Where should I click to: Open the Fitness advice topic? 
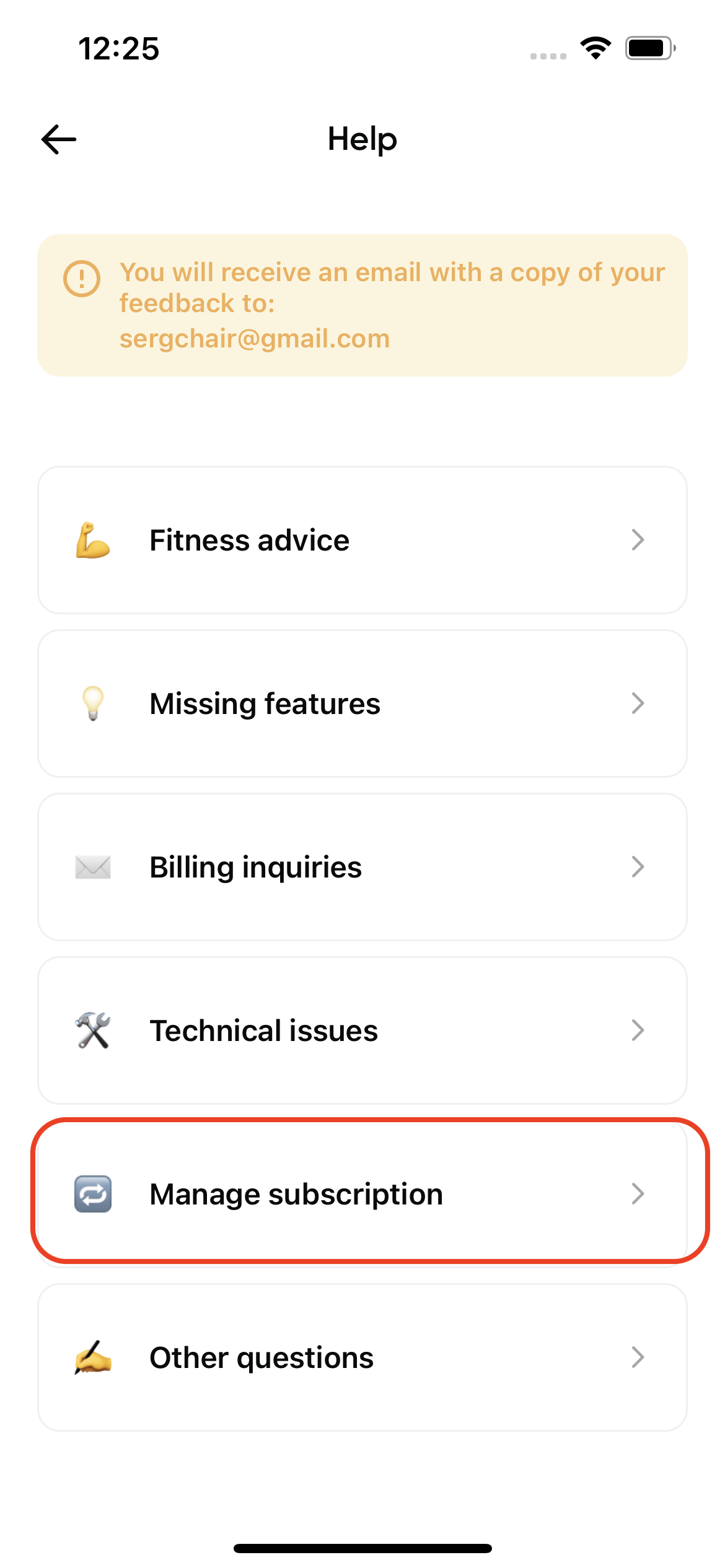pyautogui.click(x=362, y=540)
